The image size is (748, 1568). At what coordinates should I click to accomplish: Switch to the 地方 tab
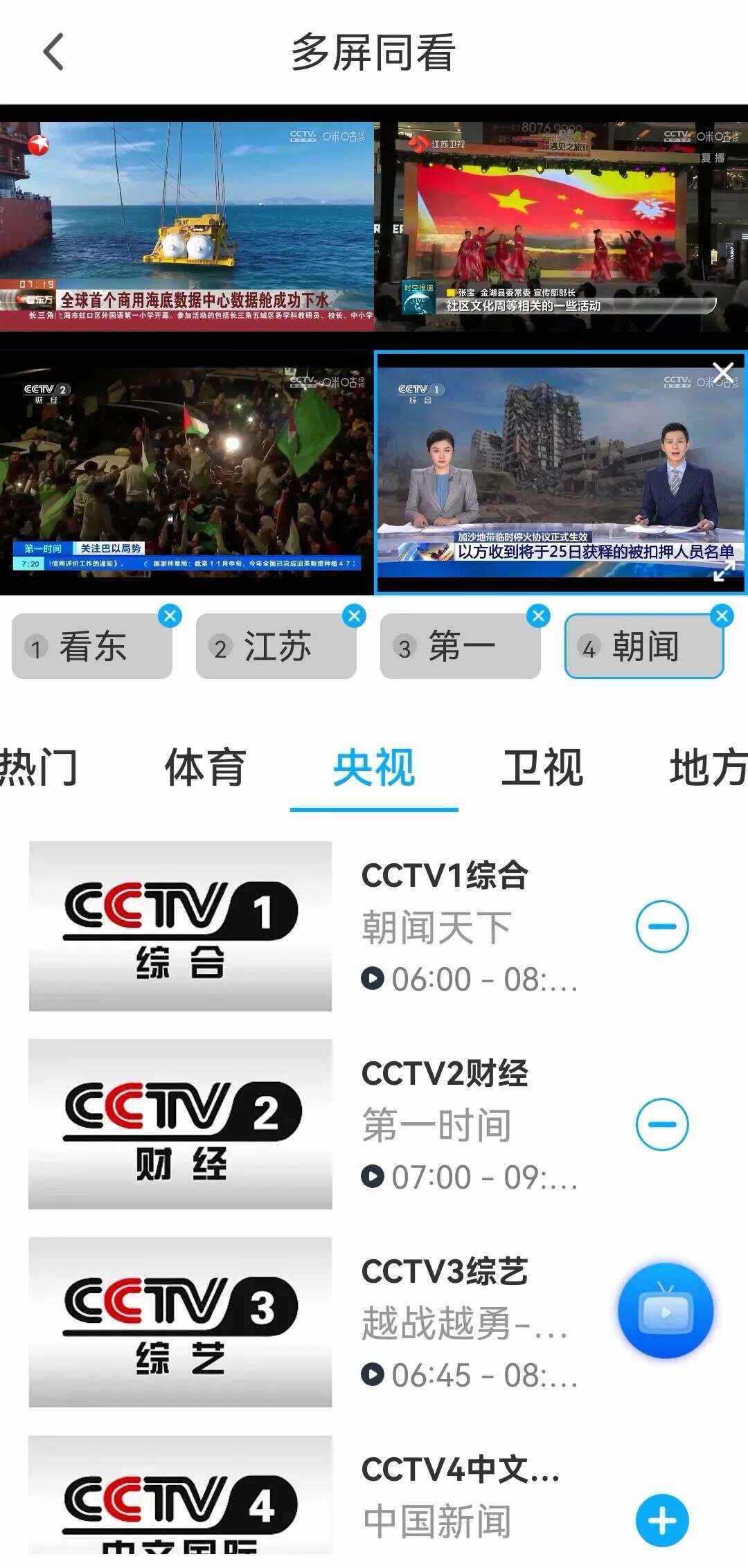pyautogui.click(x=706, y=768)
